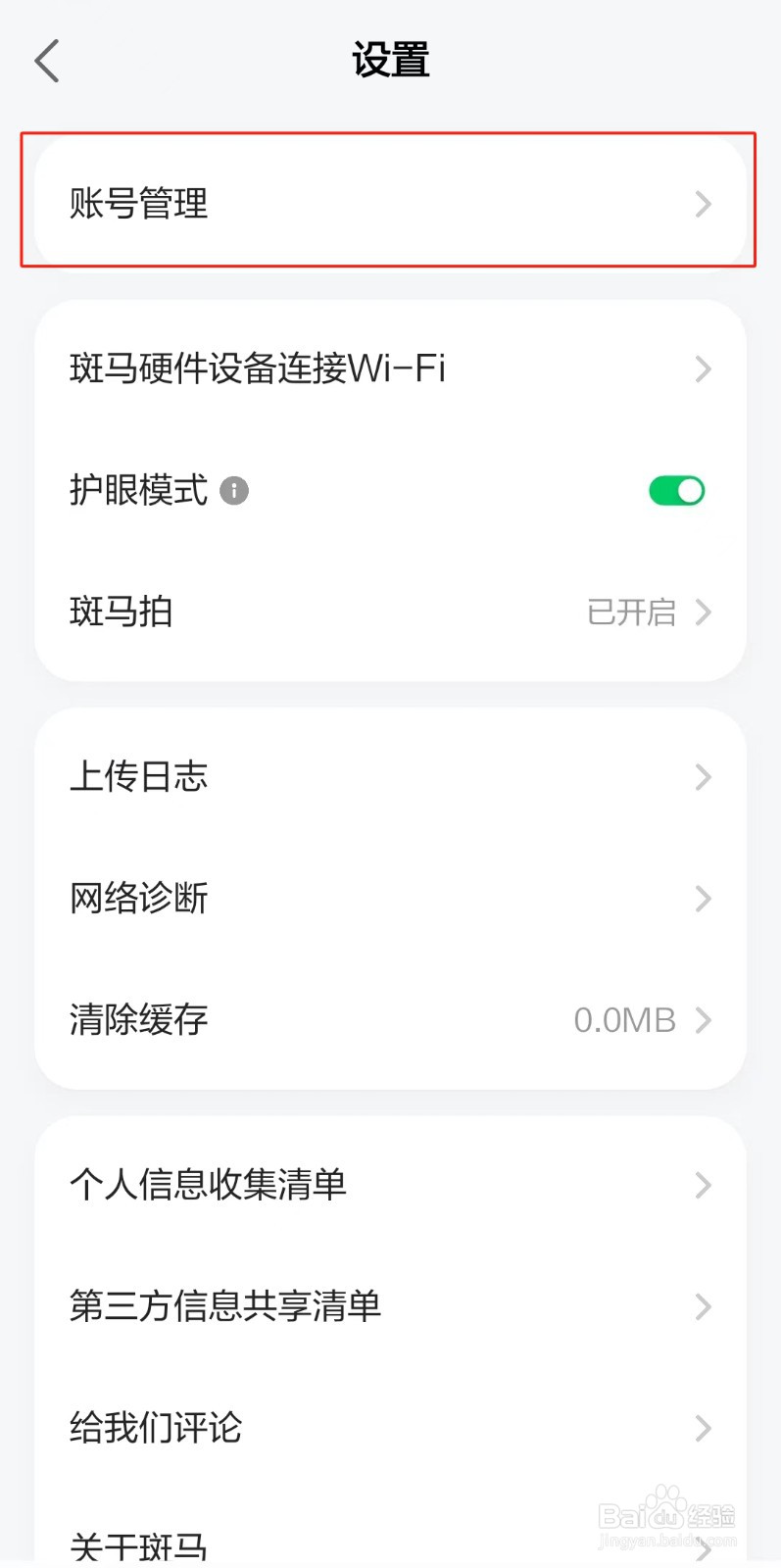
Task: View 个人信息收集清单
Action: coord(389,1185)
